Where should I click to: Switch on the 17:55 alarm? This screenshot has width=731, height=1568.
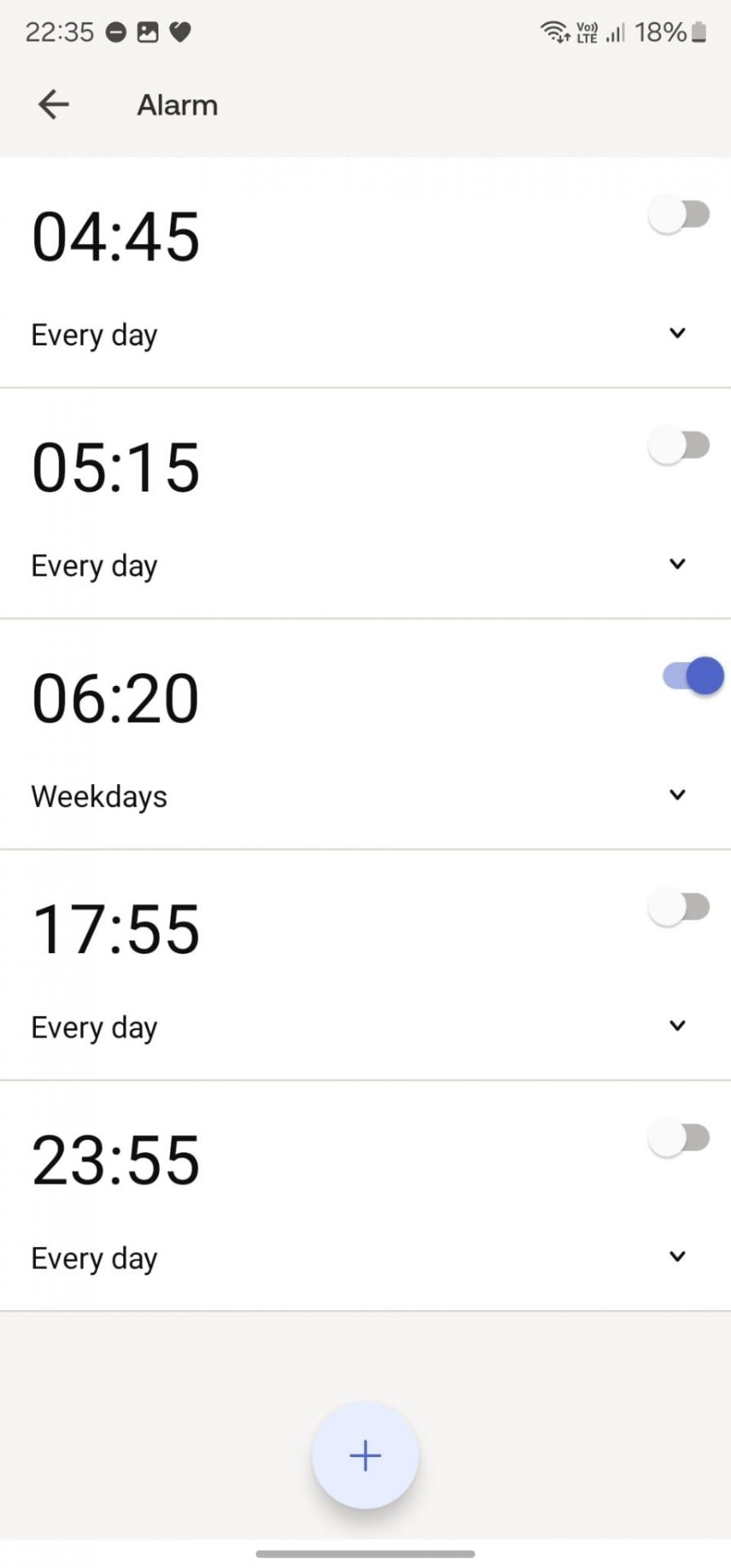(x=679, y=907)
